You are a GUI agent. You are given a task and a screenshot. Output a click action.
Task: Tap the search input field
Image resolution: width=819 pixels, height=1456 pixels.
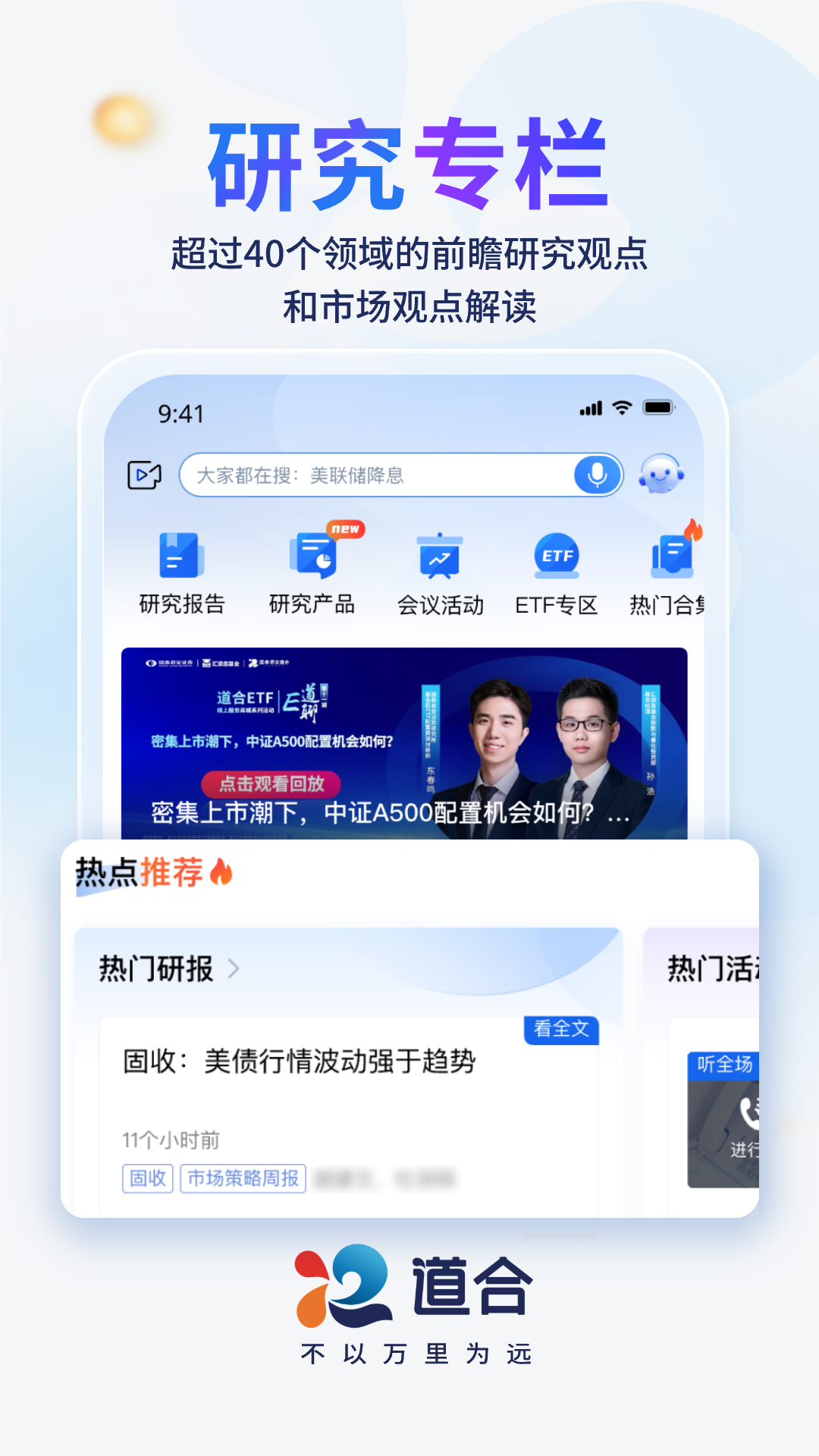(x=364, y=475)
